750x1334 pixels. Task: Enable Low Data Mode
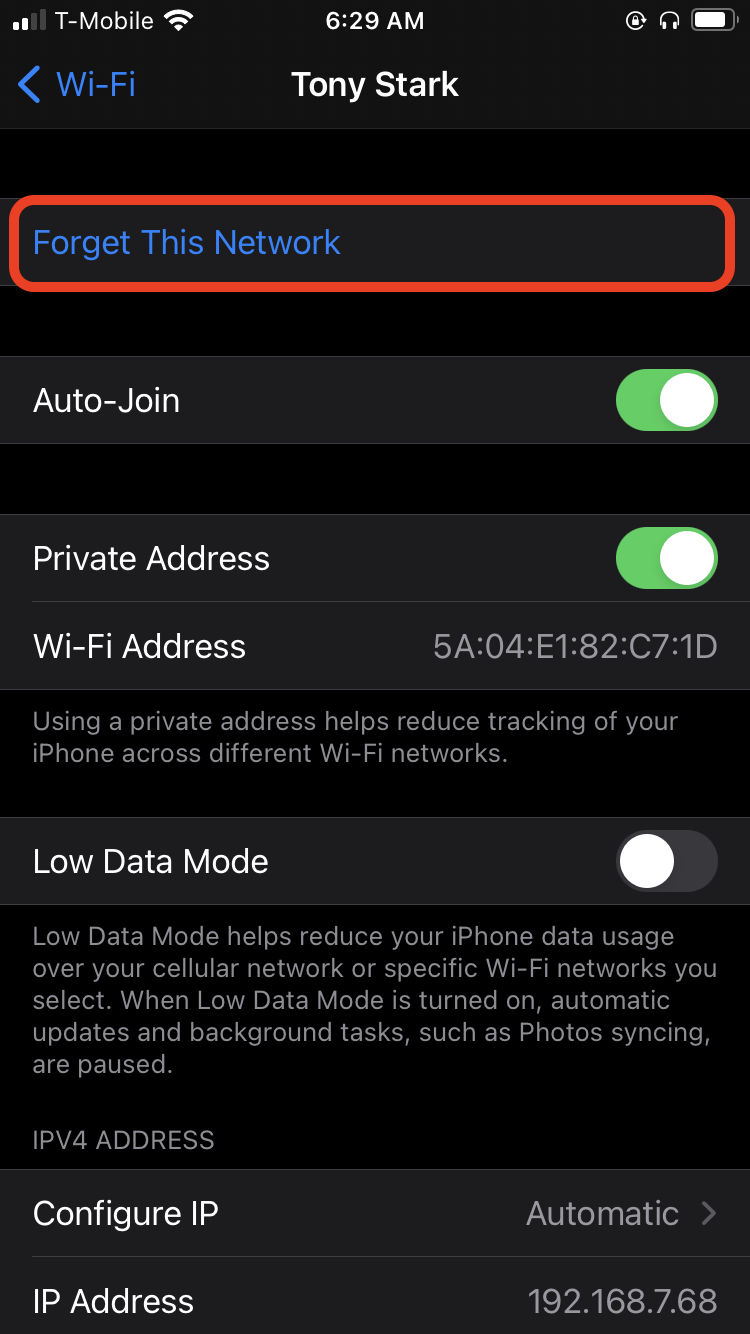(666, 861)
